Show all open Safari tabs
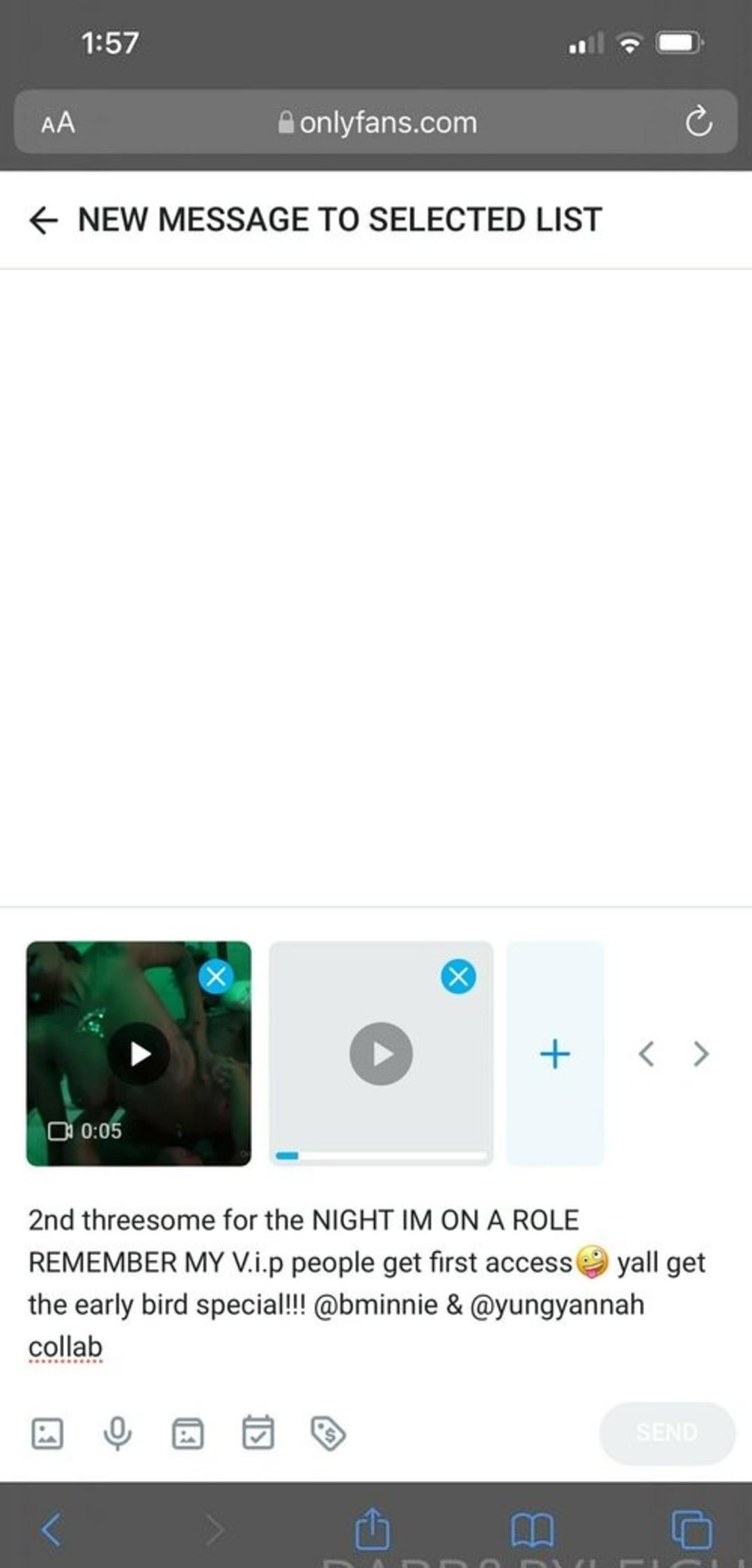The height and width of the screenshot is (1568, 752). click(691, 1530)
